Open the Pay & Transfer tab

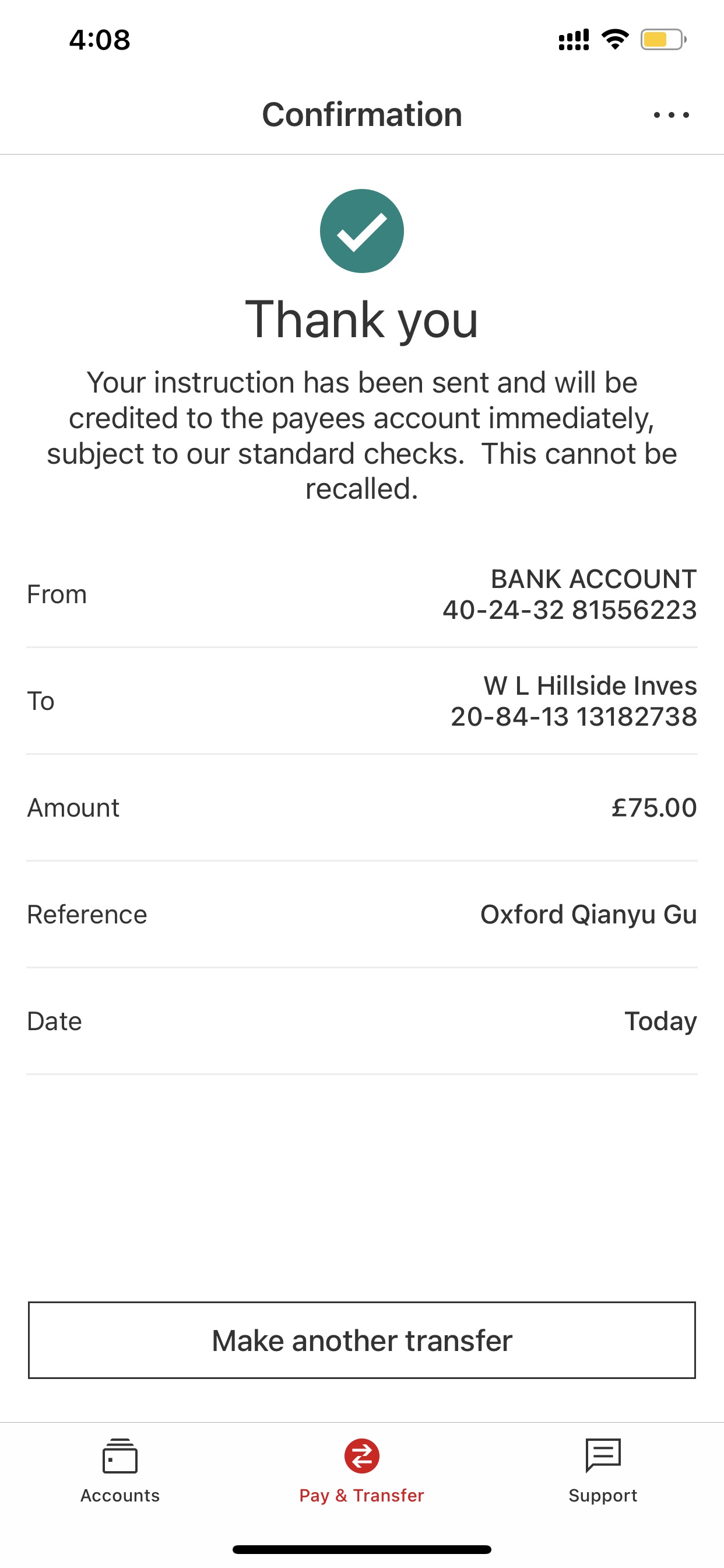tap(362, 1469)
